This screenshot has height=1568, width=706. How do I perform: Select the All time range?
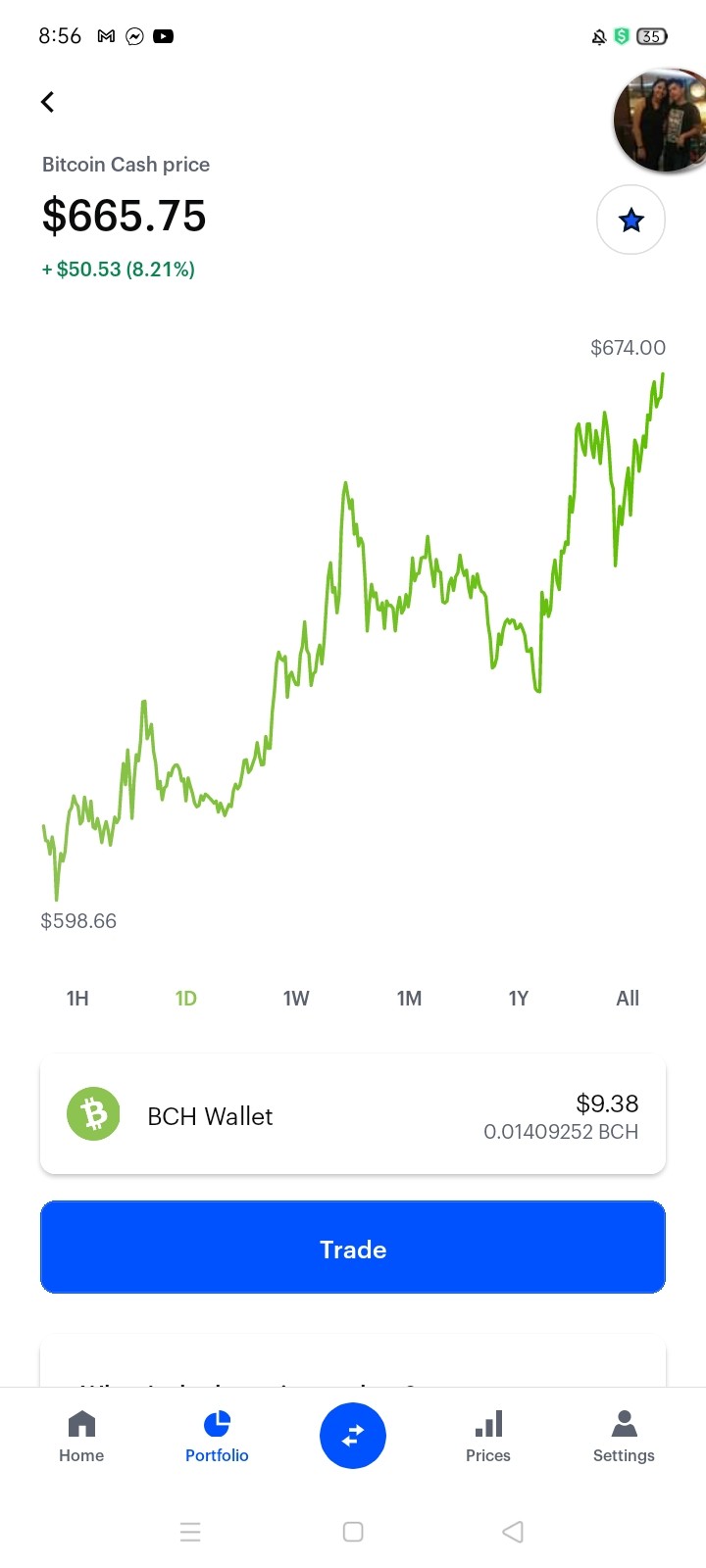point(628,999)
